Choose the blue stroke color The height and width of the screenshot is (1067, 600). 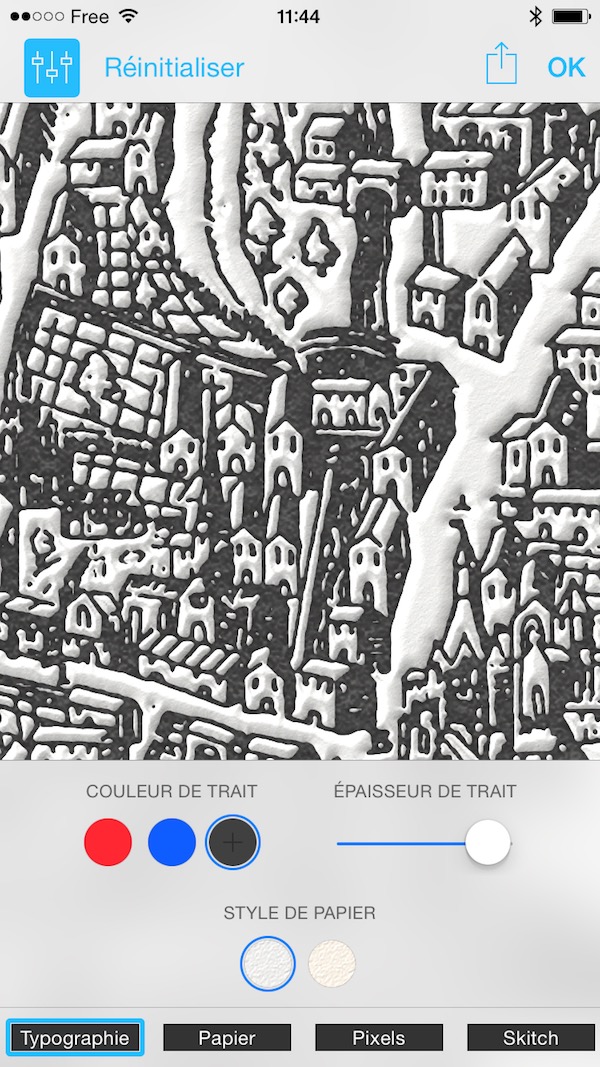tap(171, 842)
